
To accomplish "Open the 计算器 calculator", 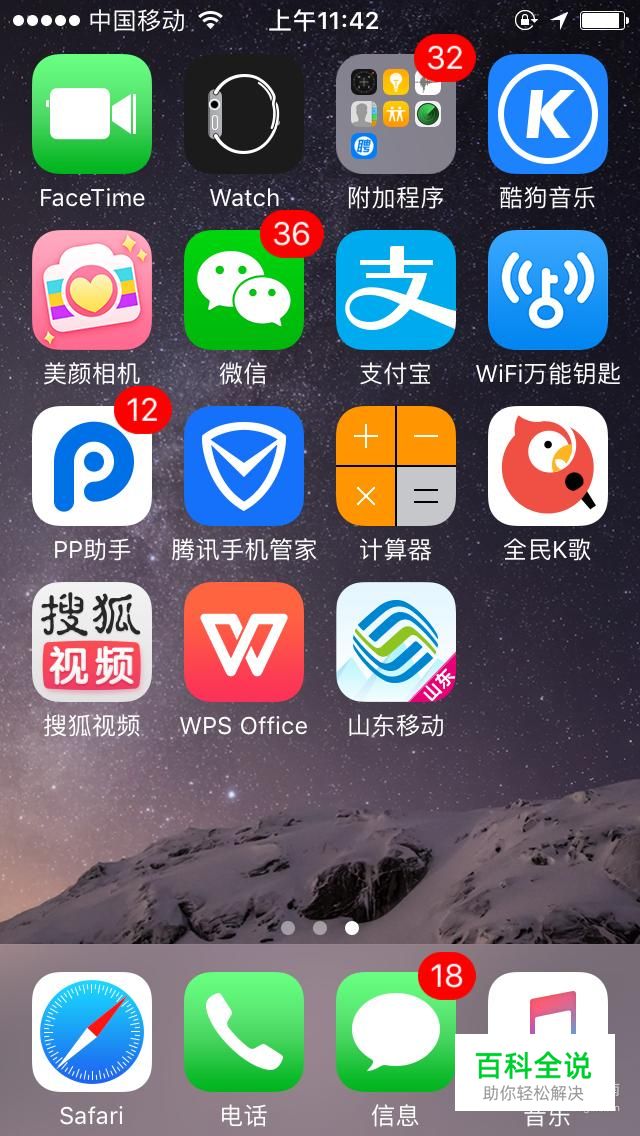I will [x=396, y=466].
